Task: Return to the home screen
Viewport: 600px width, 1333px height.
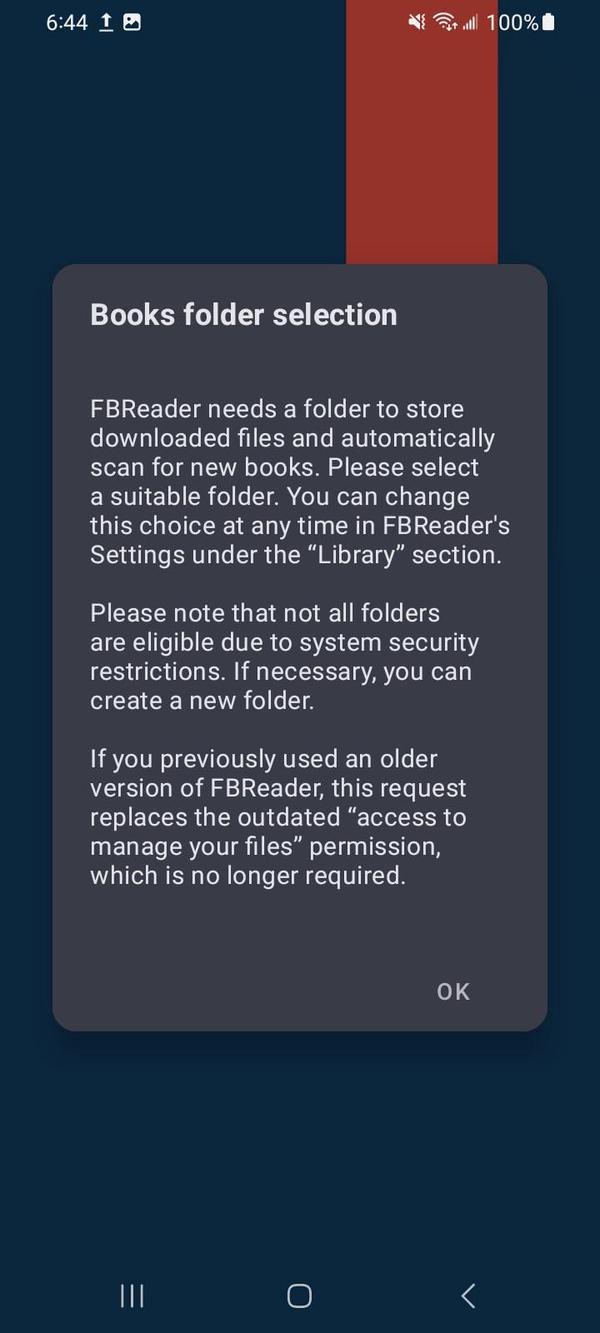Action: click(299, 1296)
